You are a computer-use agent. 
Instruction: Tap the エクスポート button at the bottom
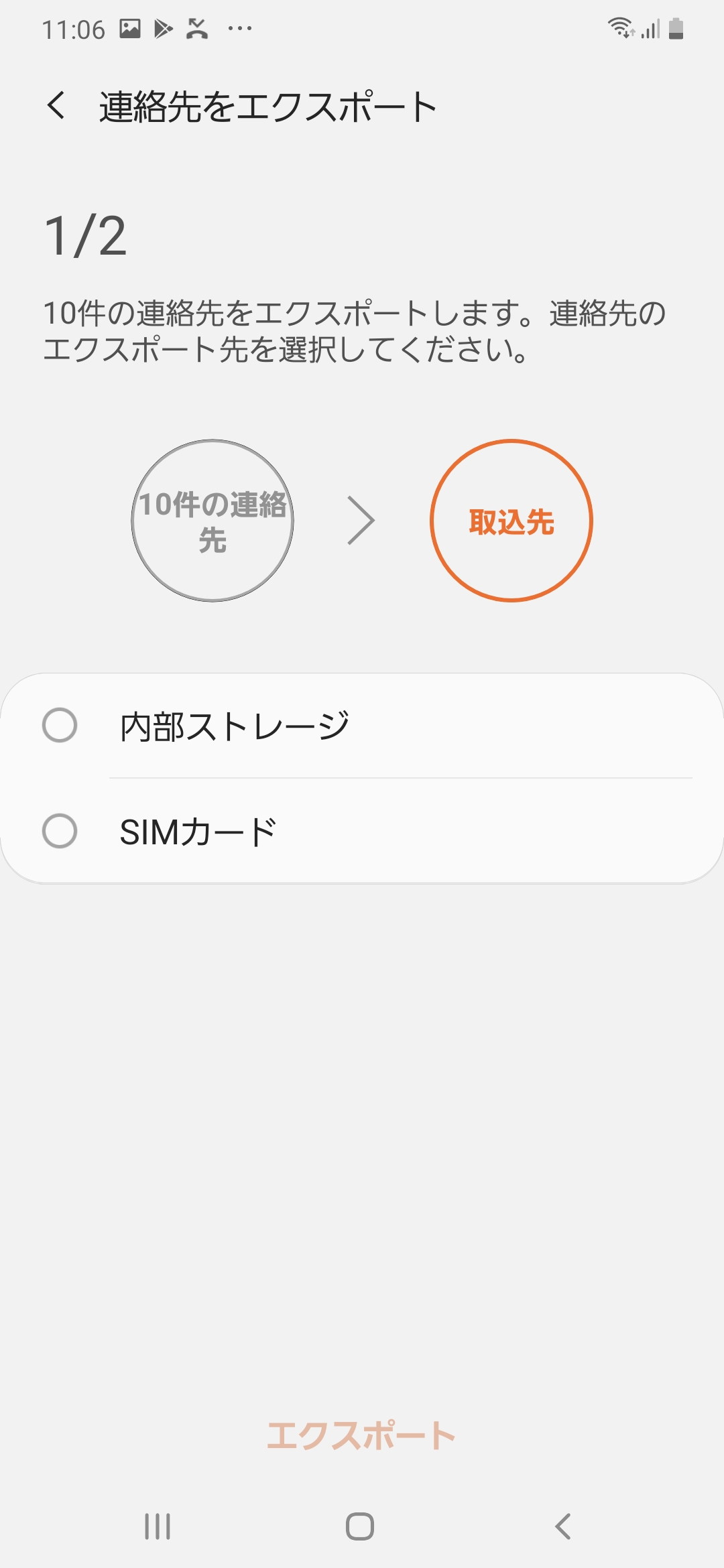tap(361, 1435)
